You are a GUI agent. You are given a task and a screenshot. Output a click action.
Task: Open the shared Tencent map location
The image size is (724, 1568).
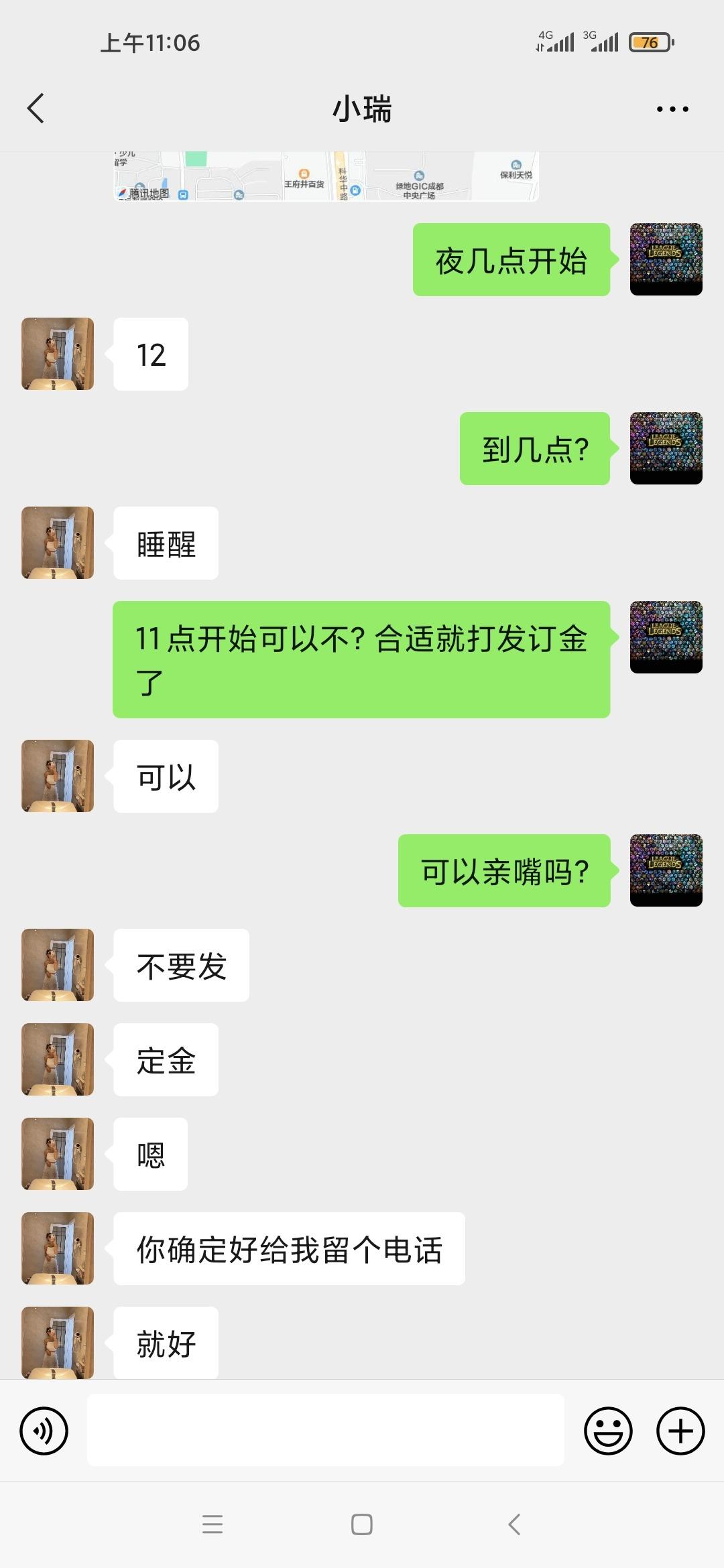(x=326, y=177)
